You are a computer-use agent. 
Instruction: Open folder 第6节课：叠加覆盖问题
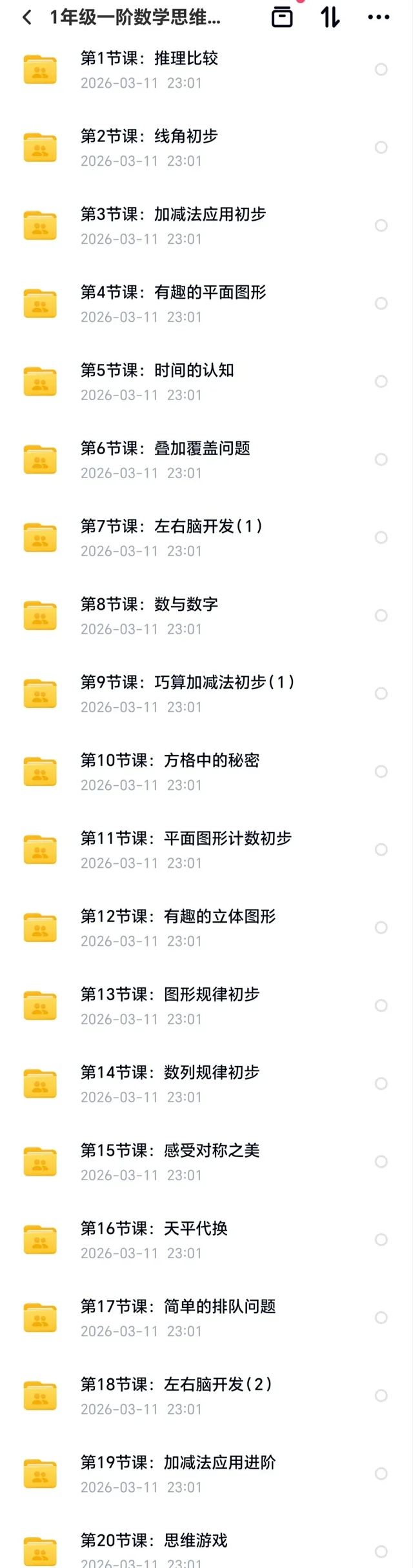pos(165,449)
